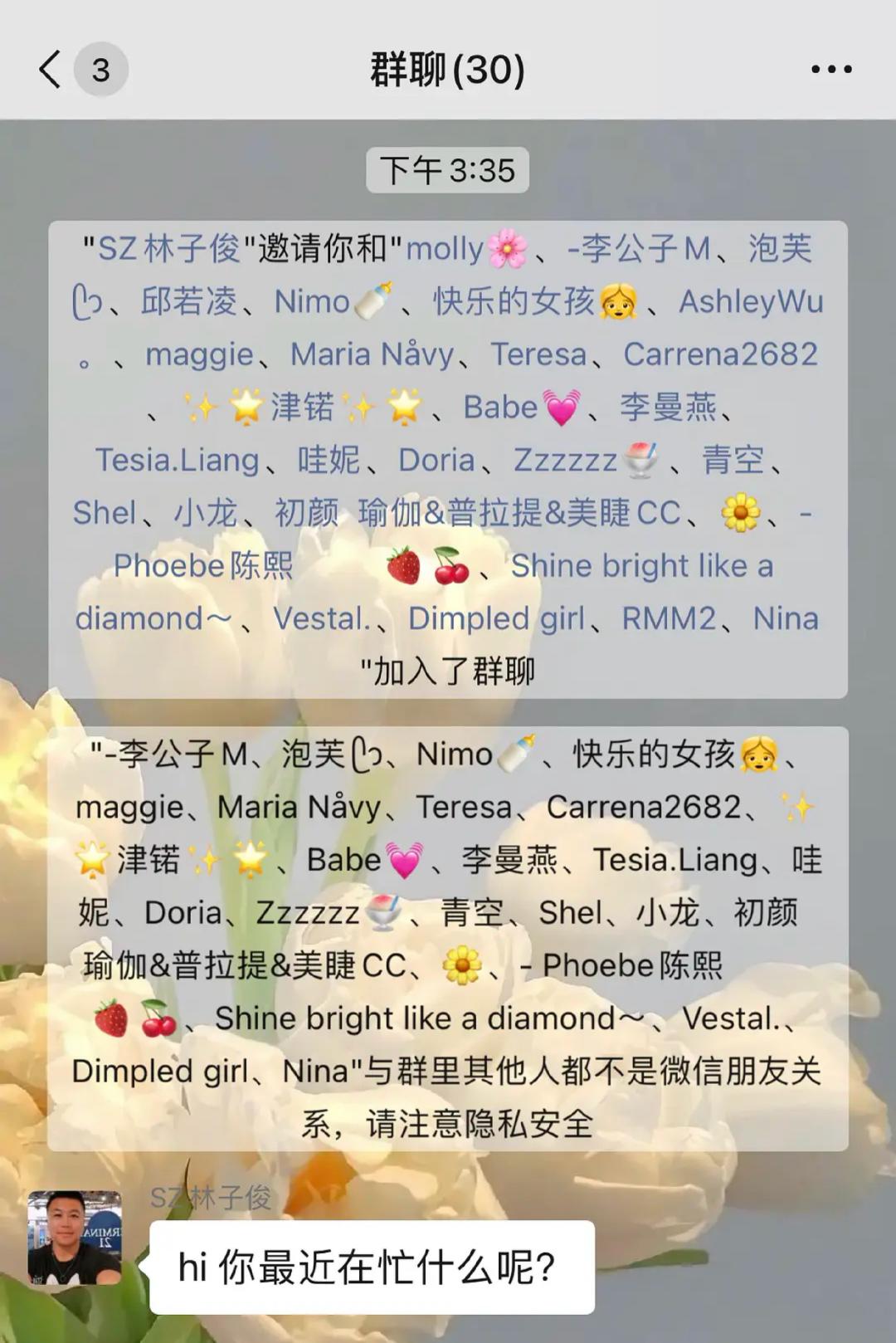Click the nickname label SZ林子俊

click(210, 1197)
